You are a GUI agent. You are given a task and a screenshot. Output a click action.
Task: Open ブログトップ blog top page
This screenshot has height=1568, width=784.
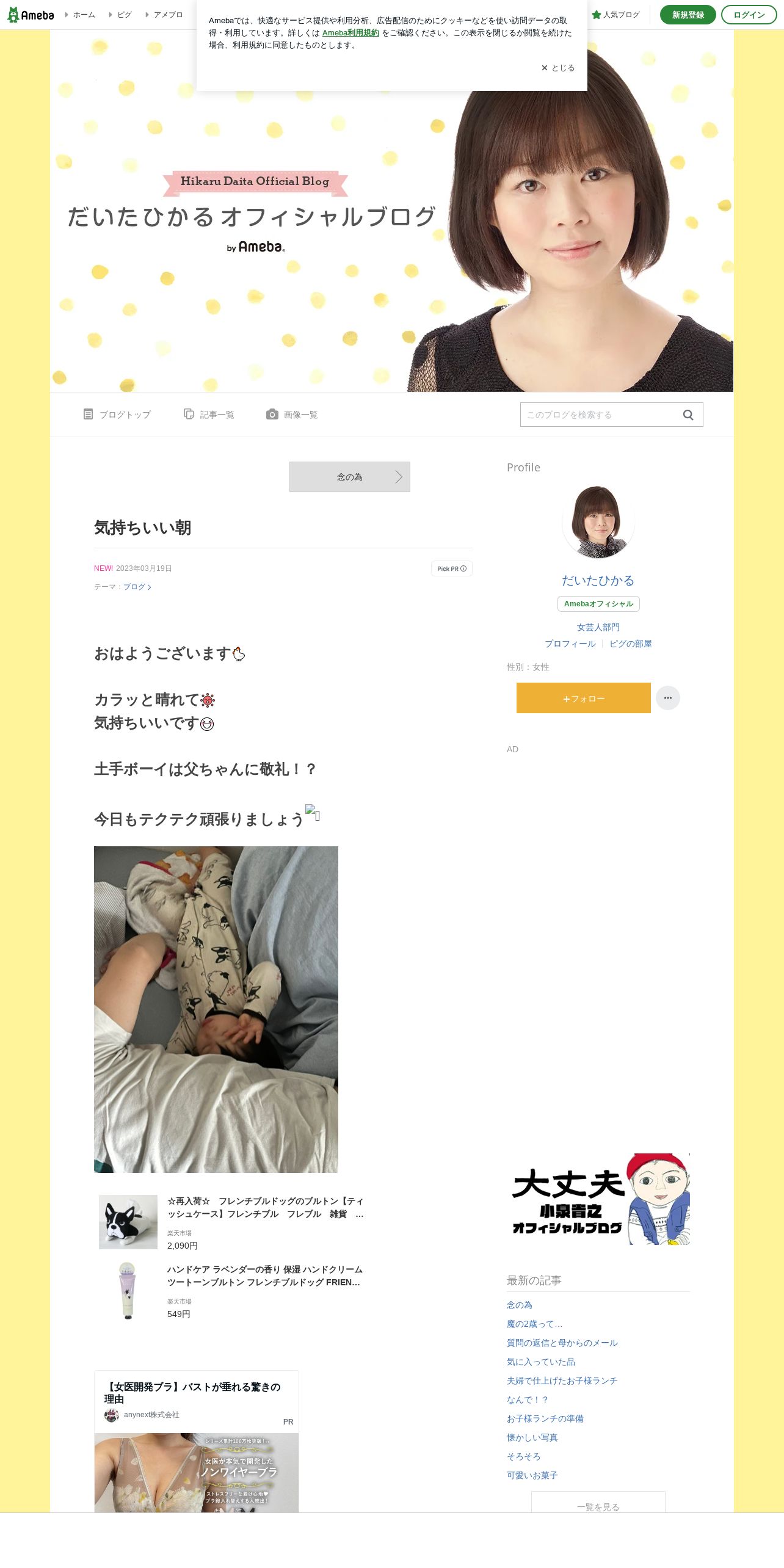117,415
